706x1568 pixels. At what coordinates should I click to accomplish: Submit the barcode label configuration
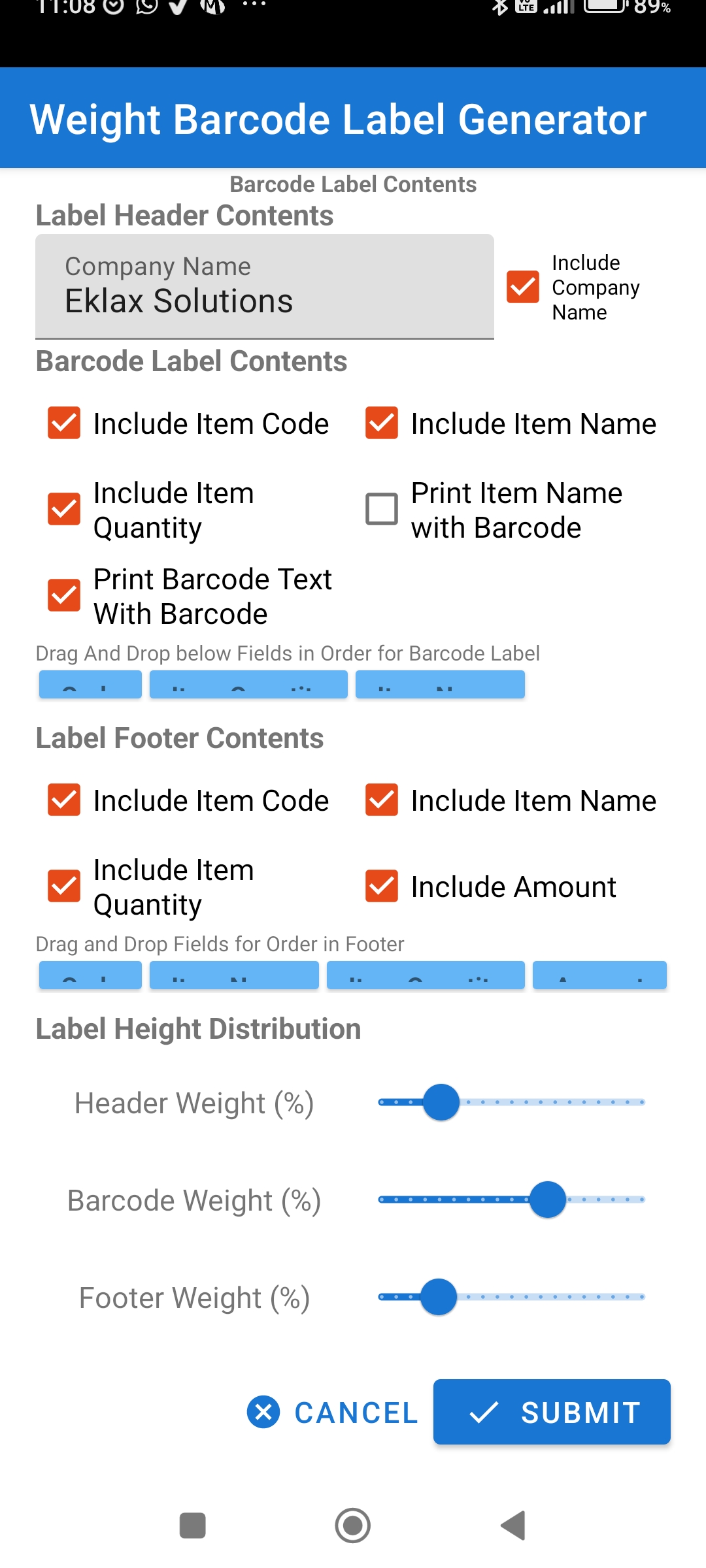tap(552, 1413)
